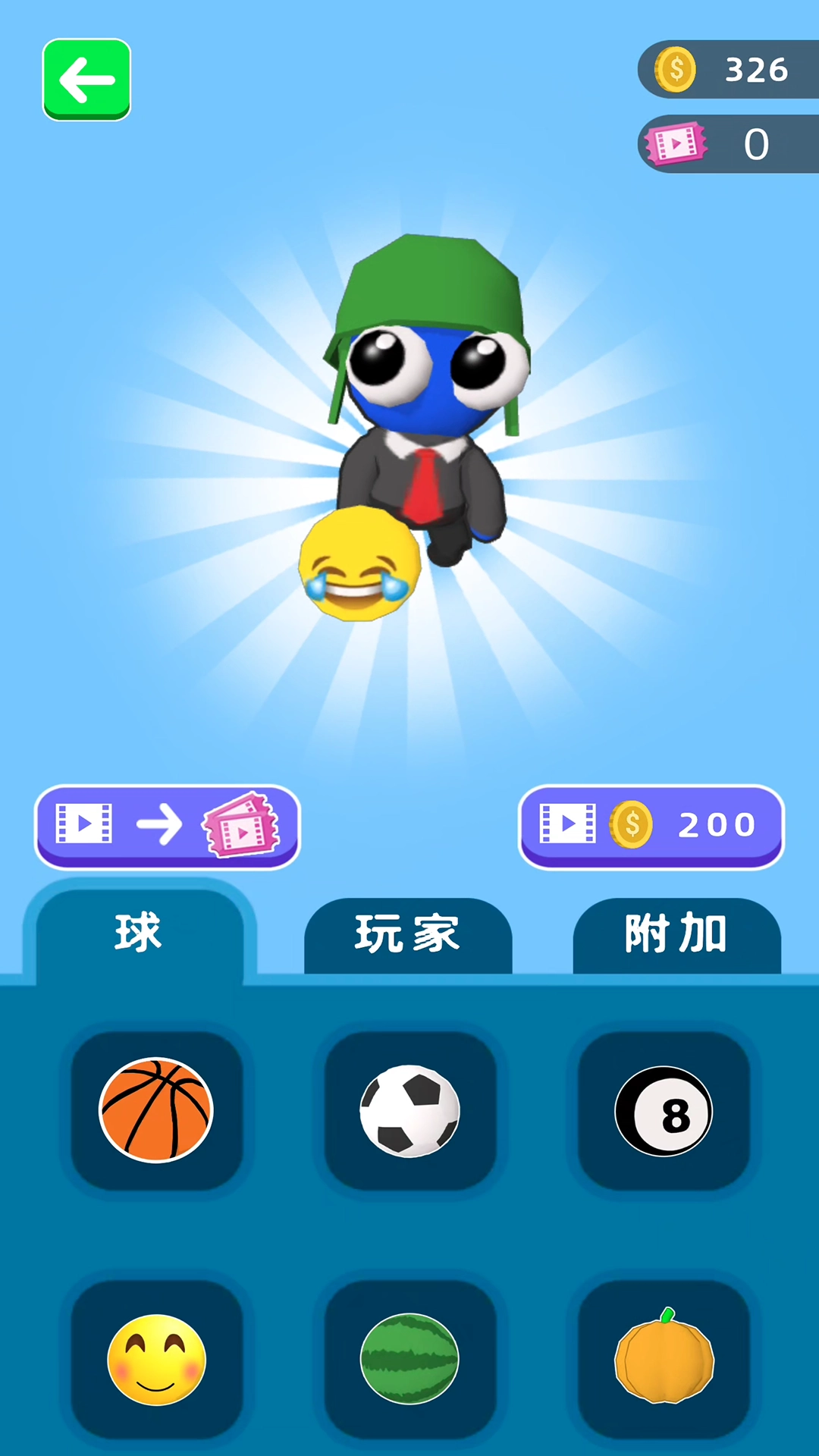Pick the orange pumpkin ball
The width and height of the screenshot is (819, 1456).
click(664, 1359)
